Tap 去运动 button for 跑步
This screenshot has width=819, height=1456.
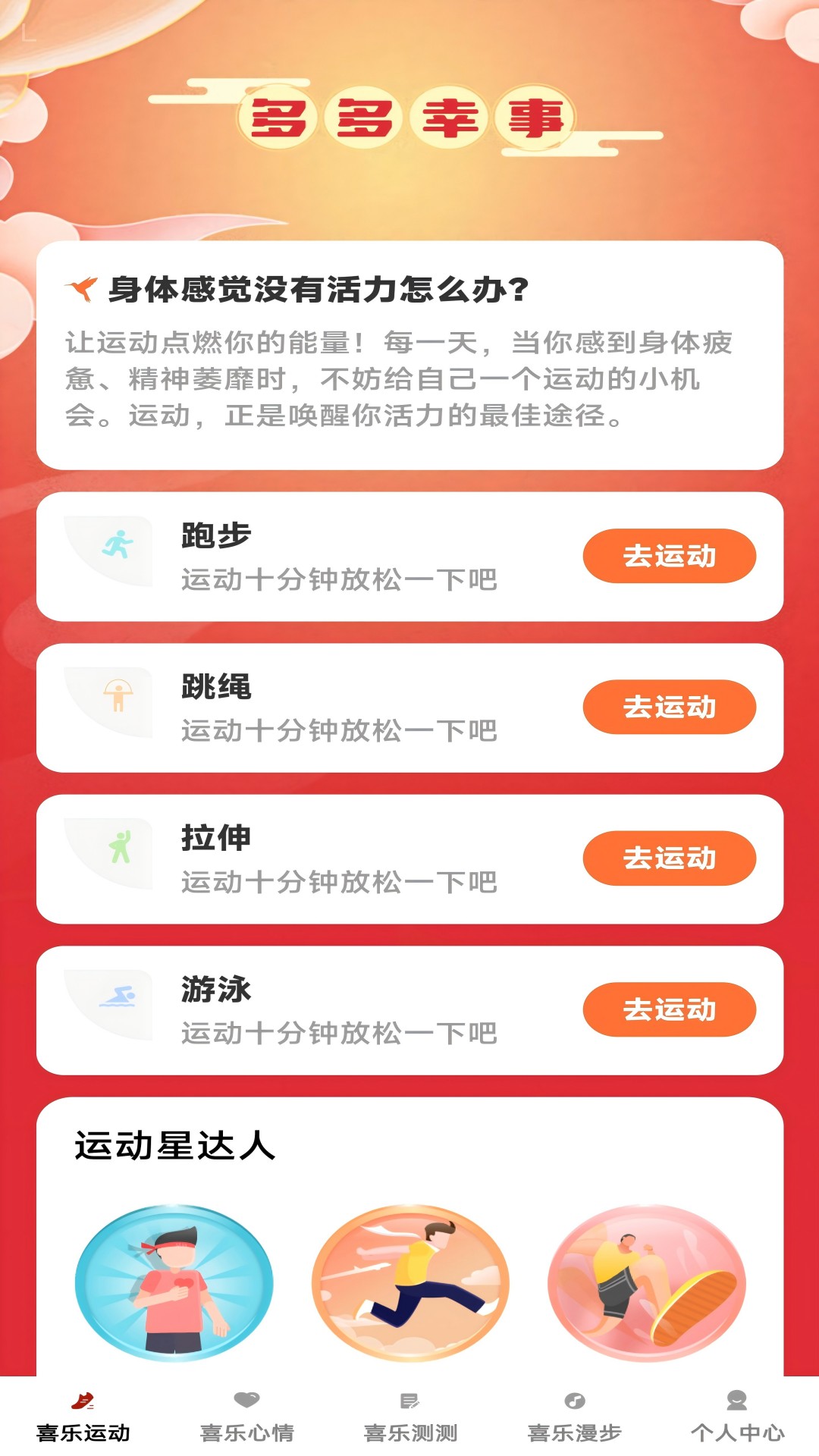pyautogui.click(x=669, y=556)
